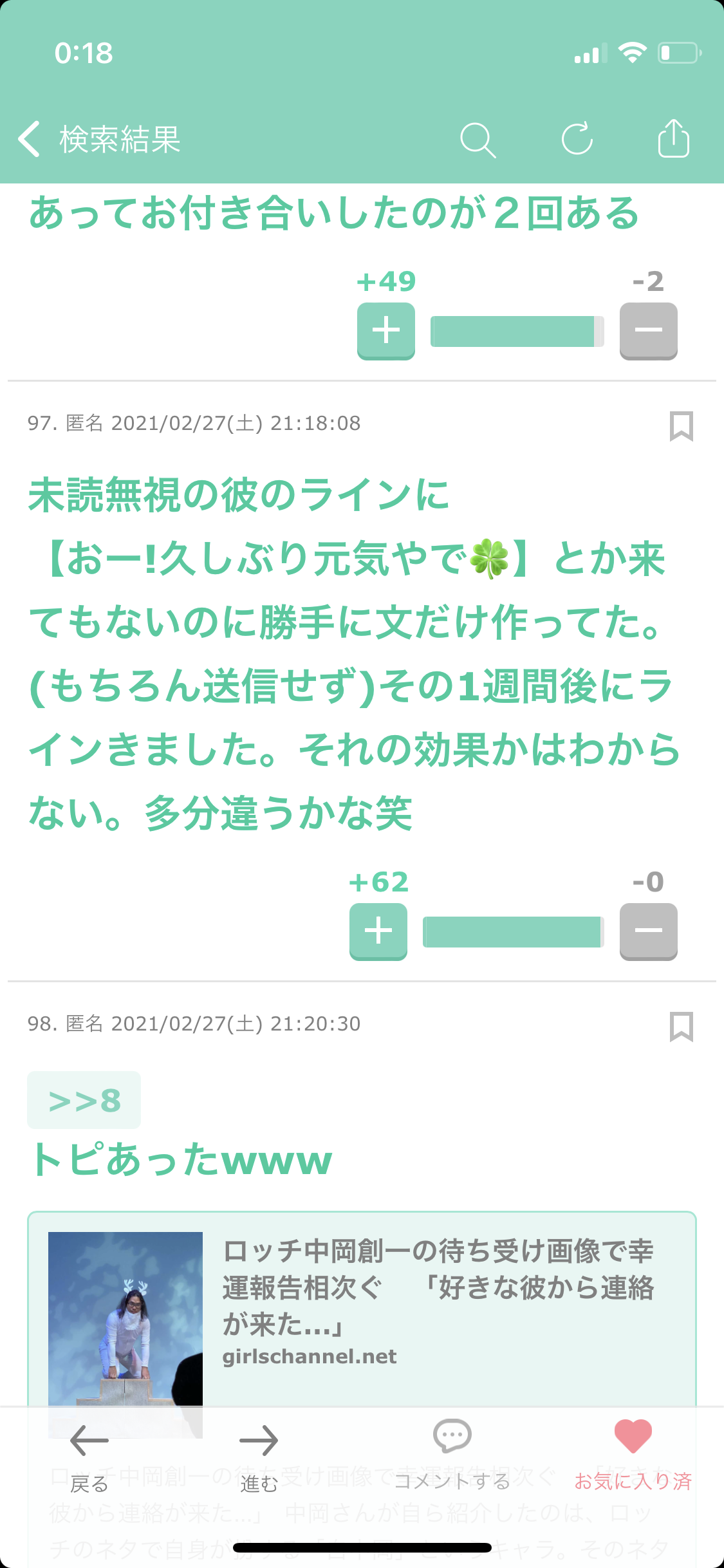This screenshot has height=1568, width=724.
Task: Reload the page with refresh icon
Action: tap(577, 138)
